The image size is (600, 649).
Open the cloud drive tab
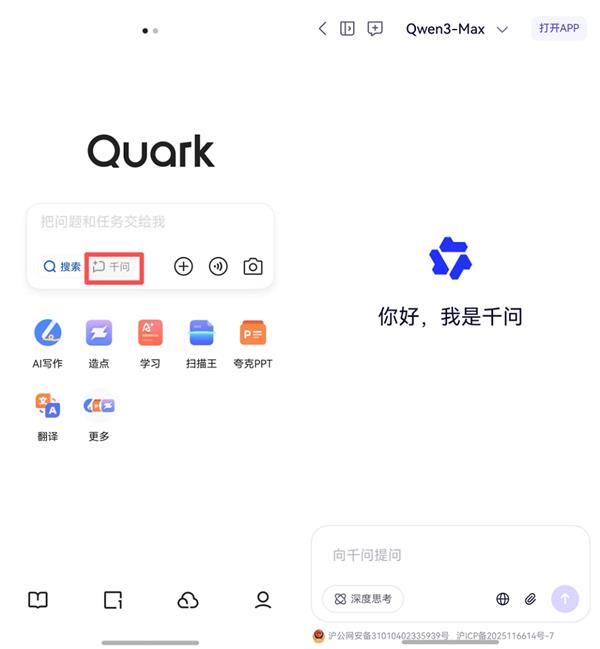point(187,600)
